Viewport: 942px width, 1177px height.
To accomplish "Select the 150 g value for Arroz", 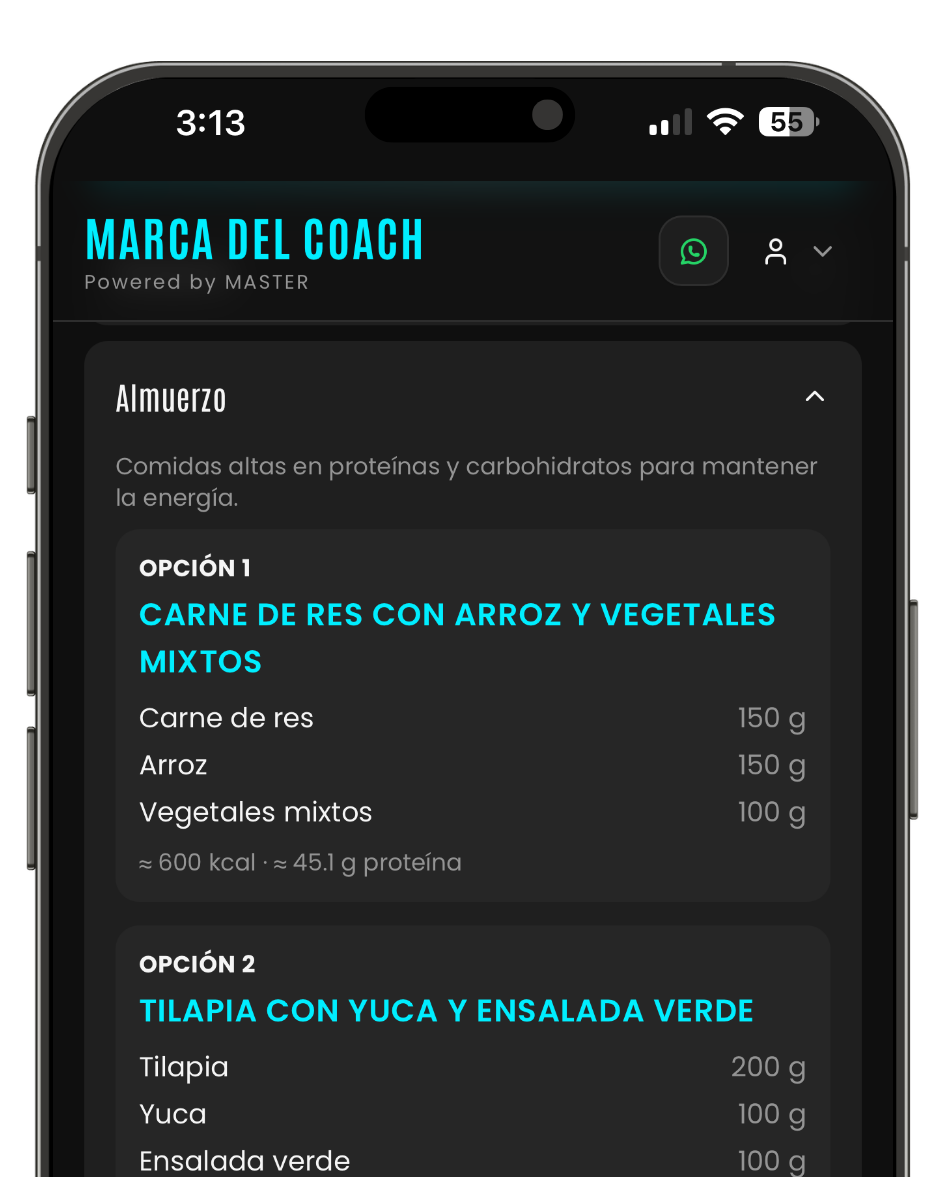I will click(x=772, y=765).
